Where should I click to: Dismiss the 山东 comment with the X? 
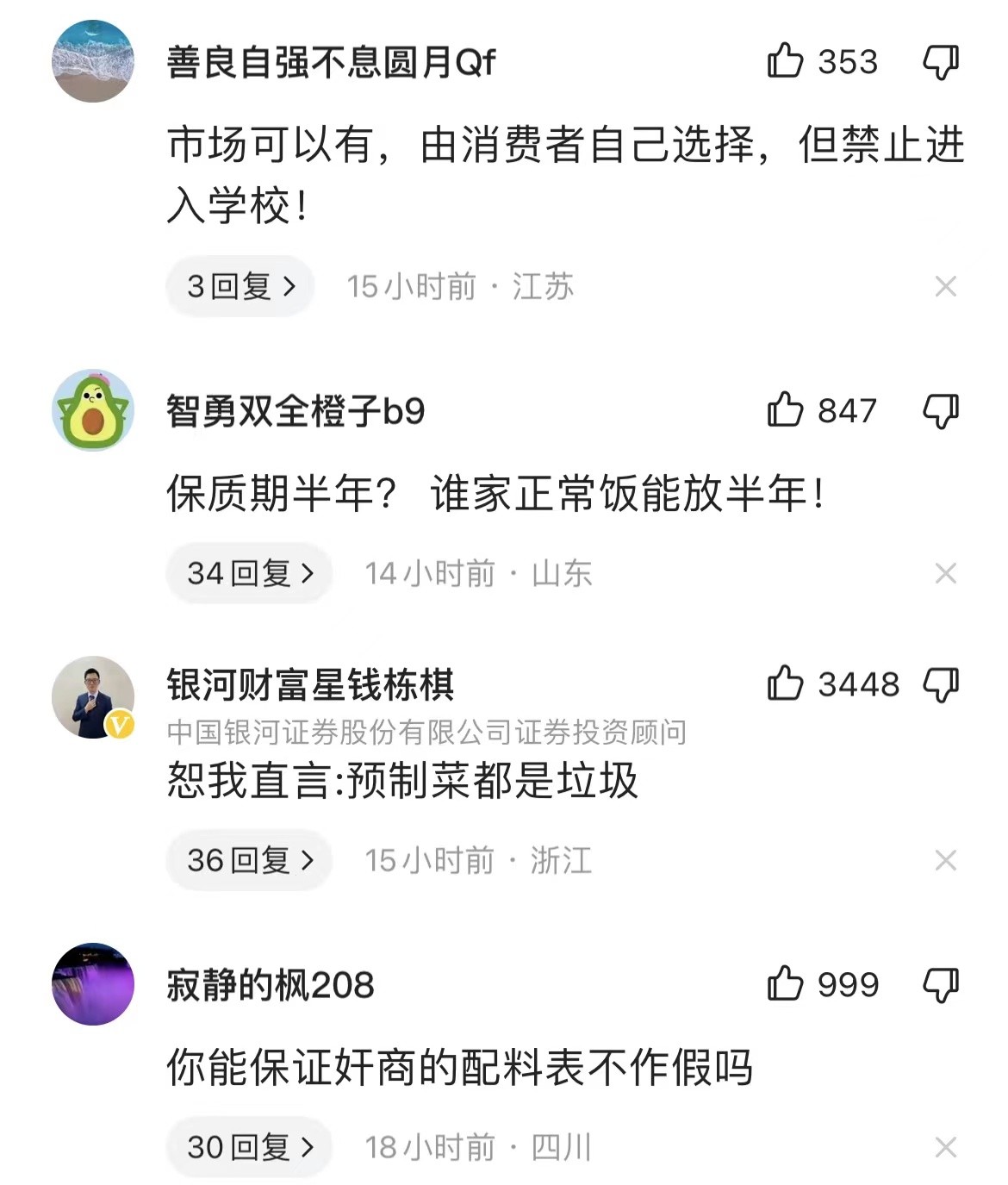click(x=945, y=573)
